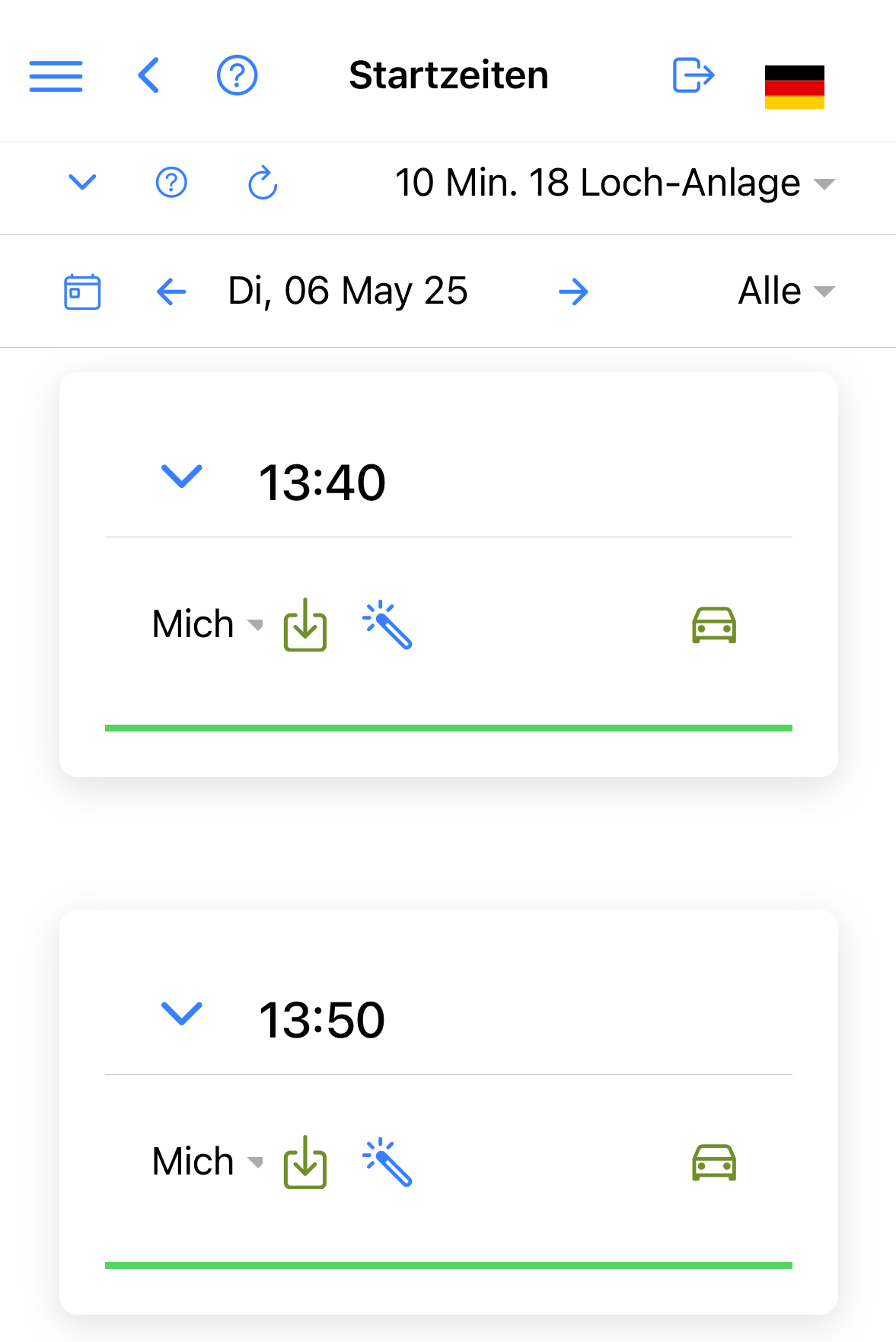This screenshot has height=1342, width=896.
Task: Tap the magic wand for 13:40
Action: click(x=387, y=625)
